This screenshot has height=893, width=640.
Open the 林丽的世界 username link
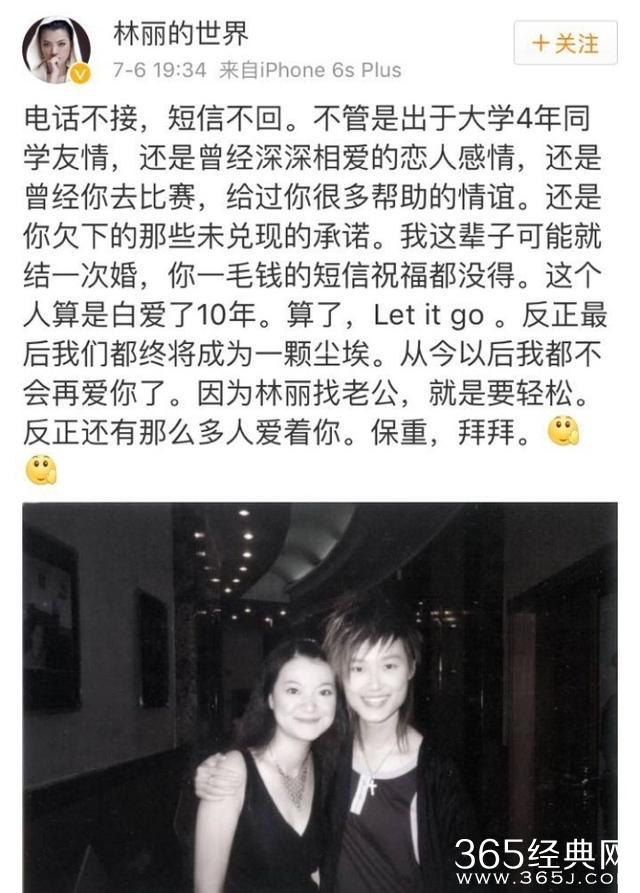coord(180,31)
